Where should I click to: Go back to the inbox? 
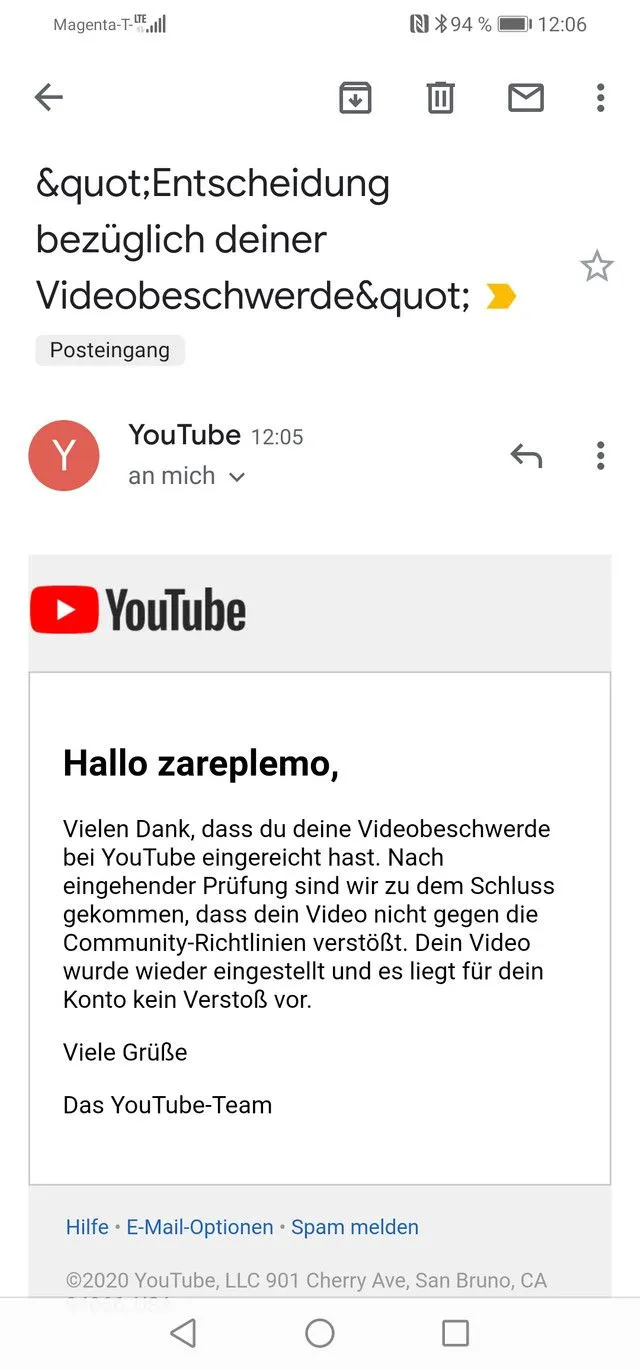(48, 97)
